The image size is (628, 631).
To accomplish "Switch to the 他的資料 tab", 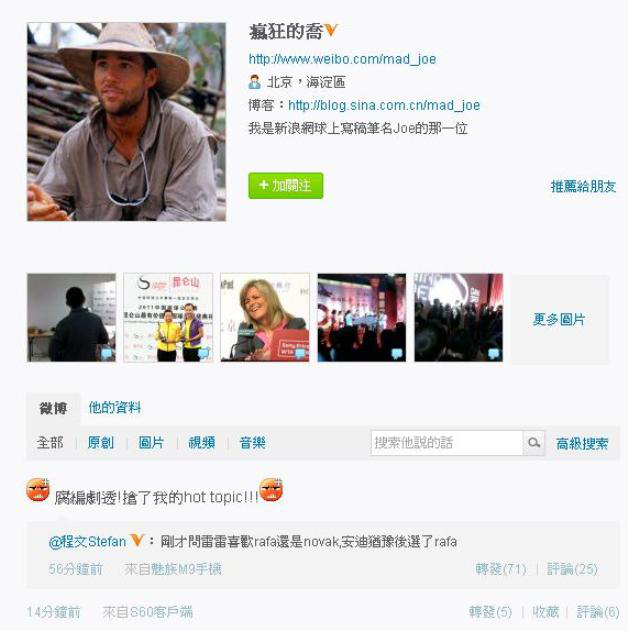I will click(115, 408).
